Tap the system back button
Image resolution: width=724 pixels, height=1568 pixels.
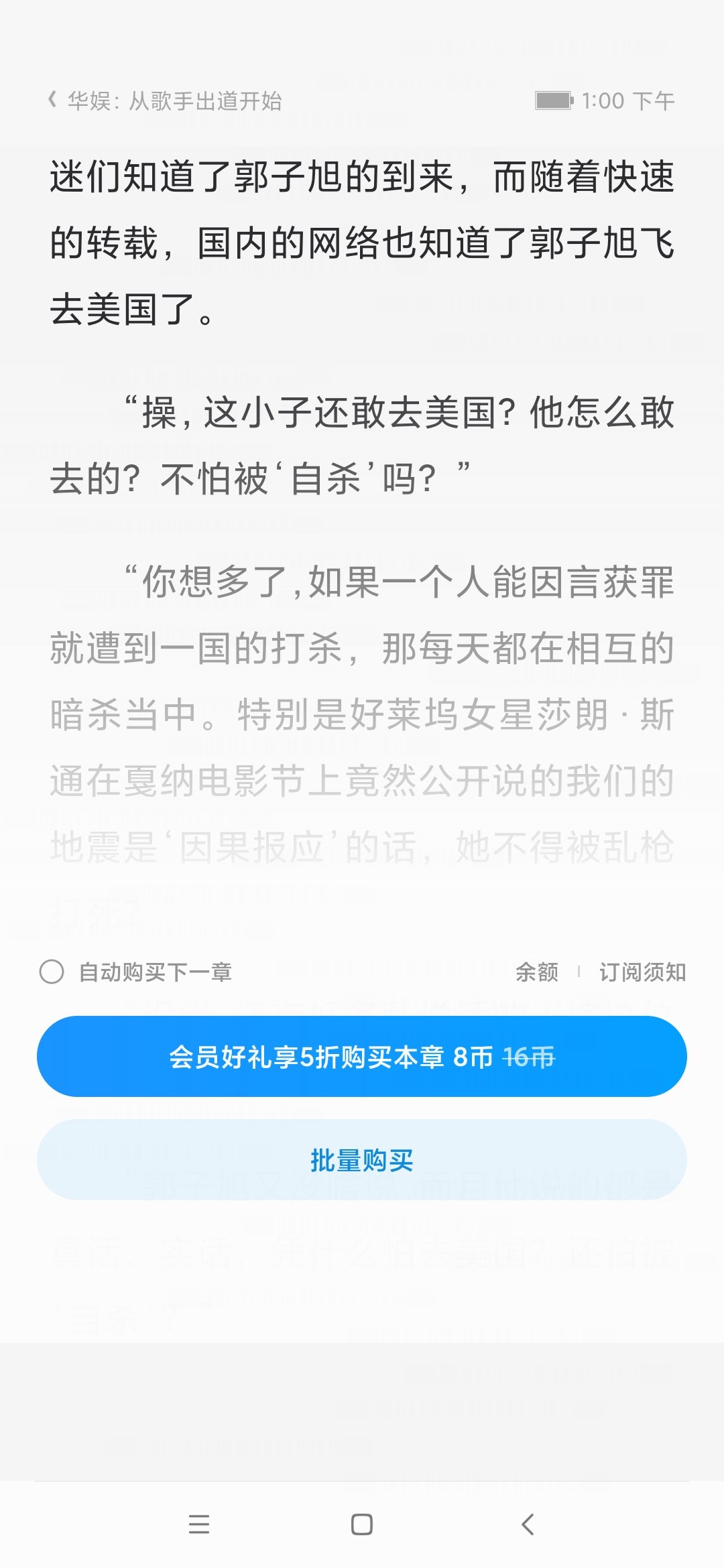coord(528,1524)
